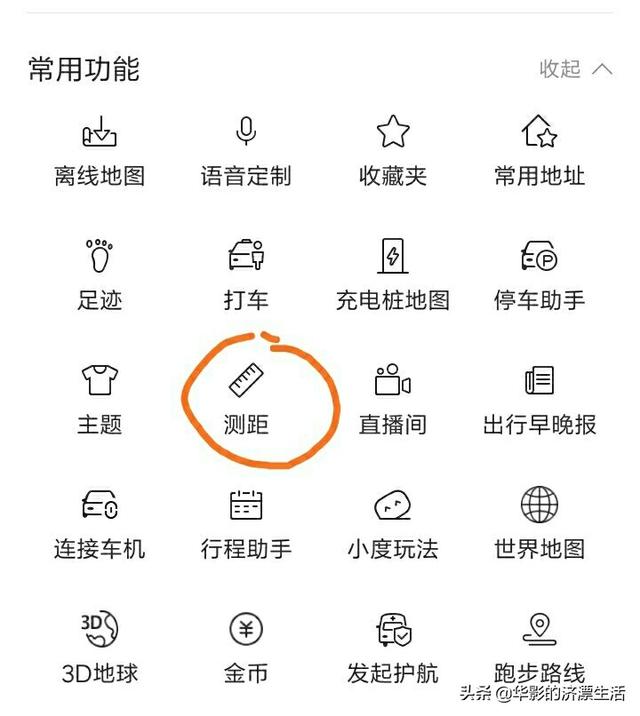This screenshot has height=716, width=640.
Task: Open 主题 themes
Action: click(x=99, y=399)
